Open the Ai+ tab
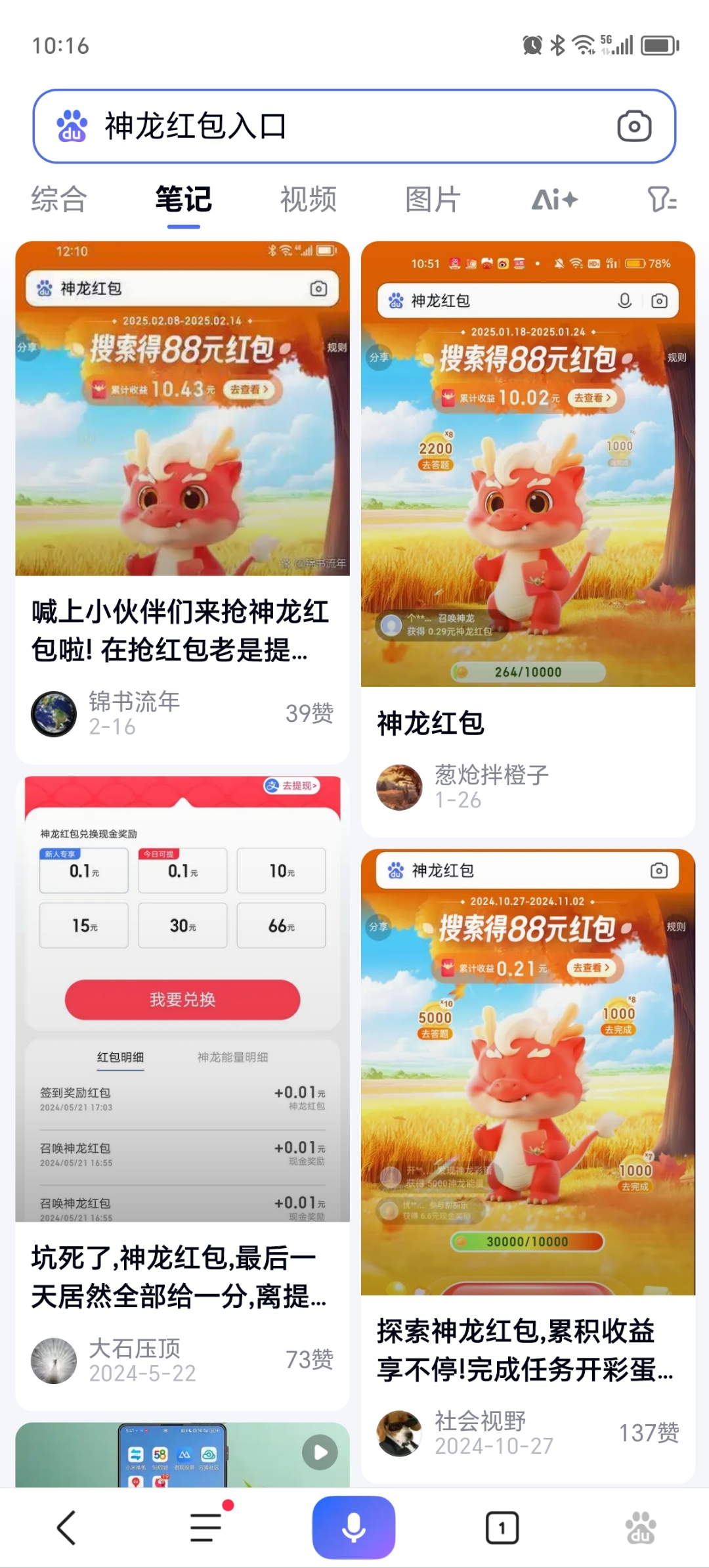Image resolution: width=709 pixels, height=1568 pixels. [555, 200]
